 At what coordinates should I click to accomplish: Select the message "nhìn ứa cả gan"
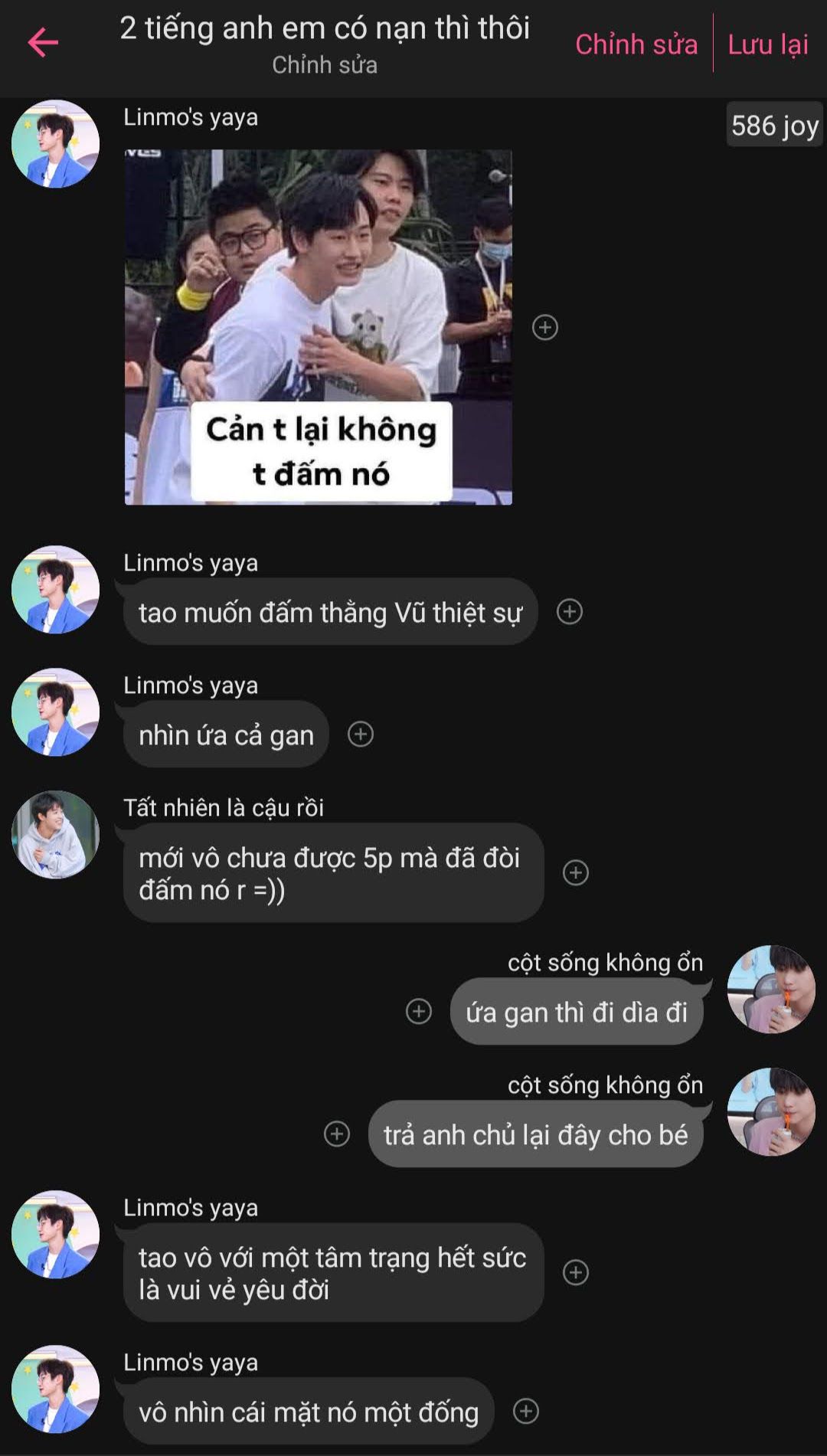pos(226,735)
